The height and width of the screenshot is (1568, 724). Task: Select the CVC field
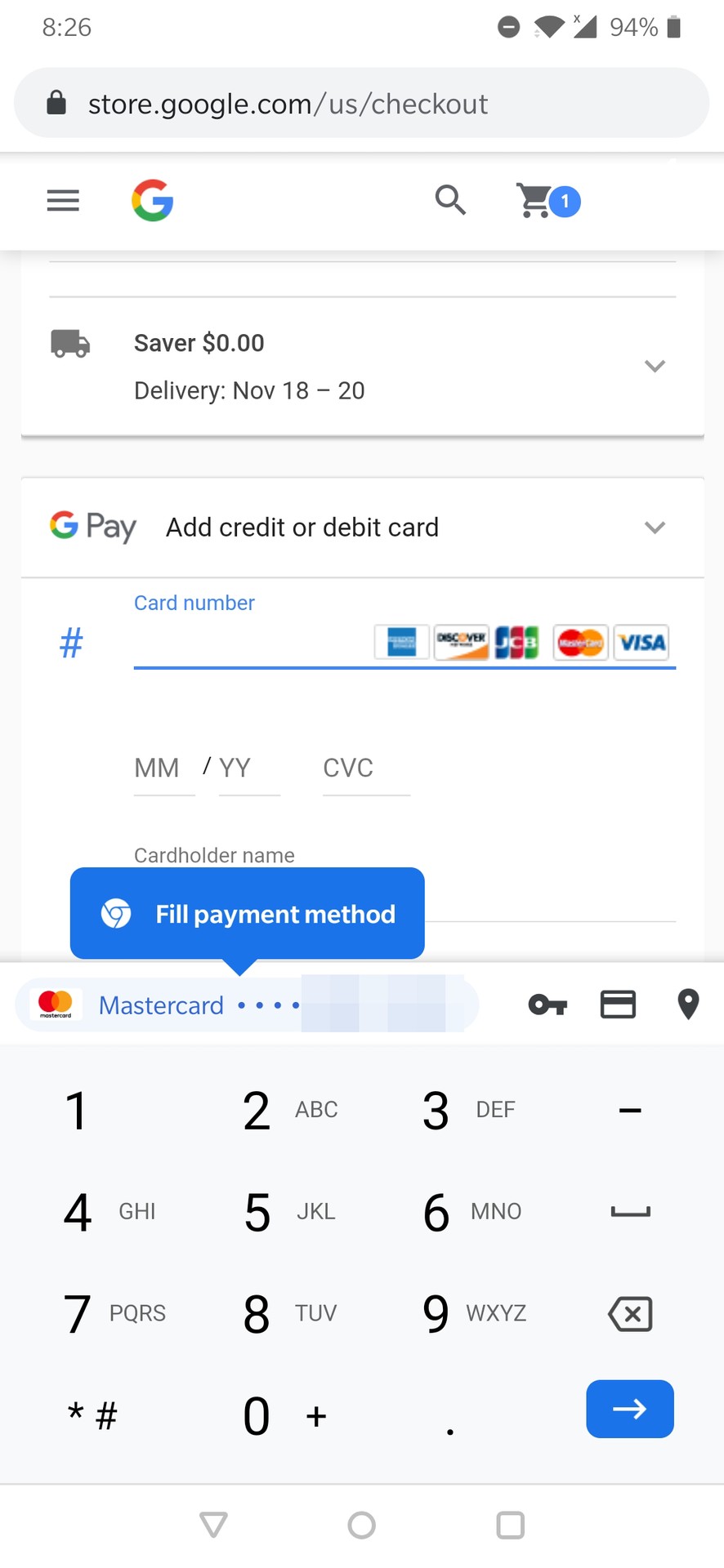(365, 768)
